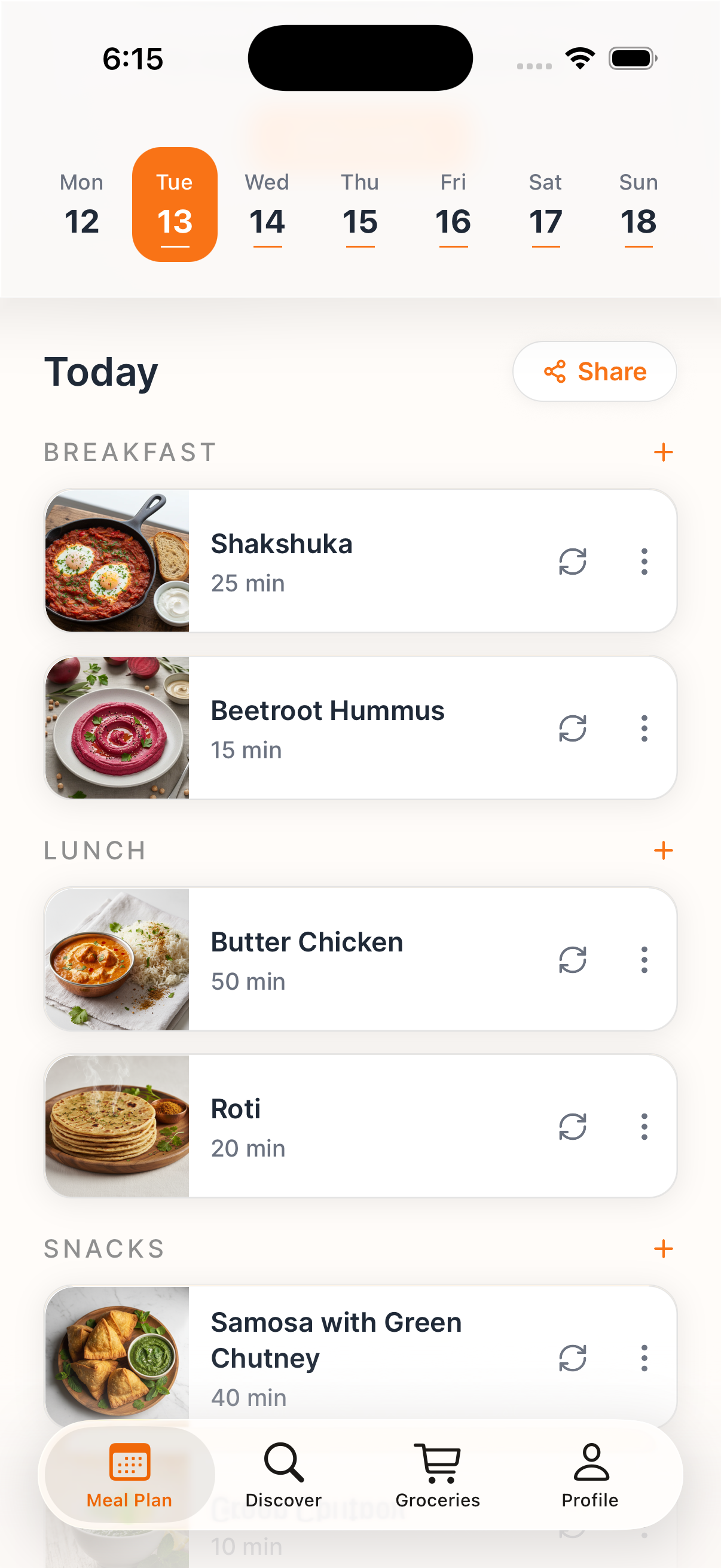721x1568 pixels.
Task: Swap the Beetroot Hummus recipe
Action: pos(573,728)
